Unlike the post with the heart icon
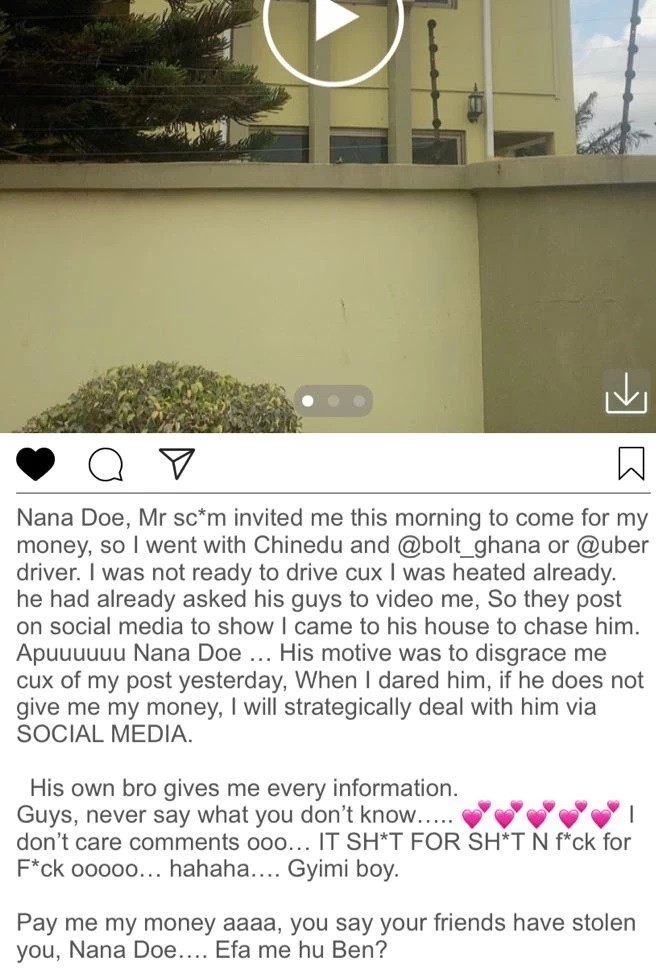The image size is (656, 976). click(37, 463)
